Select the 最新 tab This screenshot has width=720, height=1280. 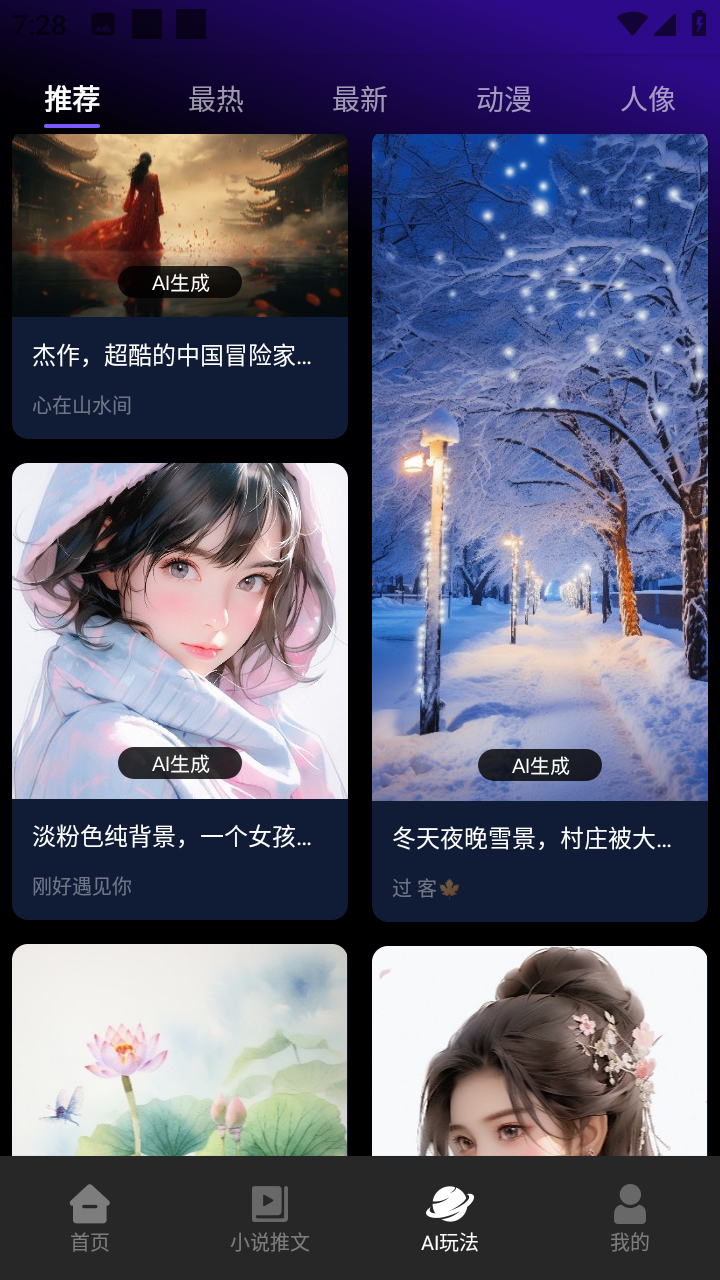click(x=360, y=99)
